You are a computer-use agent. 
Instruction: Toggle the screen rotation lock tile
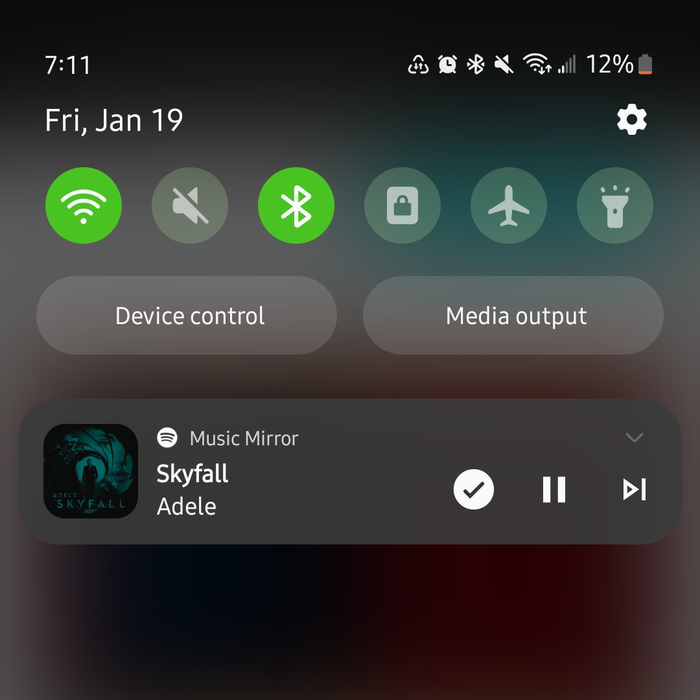[x=402, y=207]
